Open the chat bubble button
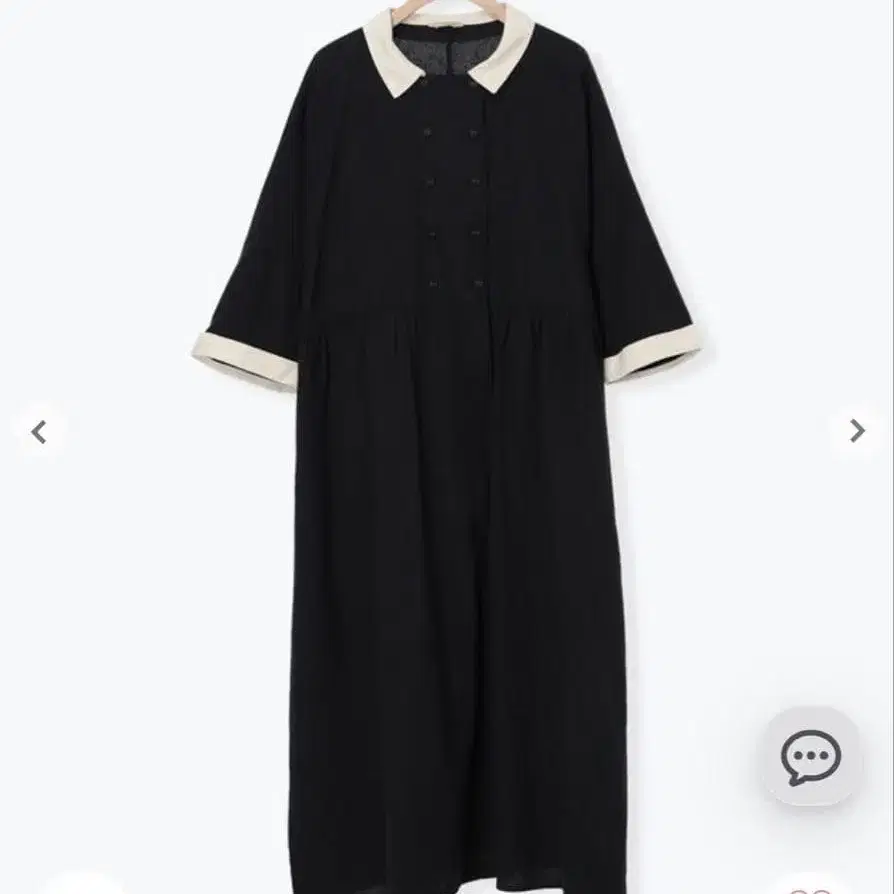Screen dimensions: 894x894 (810, 756)
